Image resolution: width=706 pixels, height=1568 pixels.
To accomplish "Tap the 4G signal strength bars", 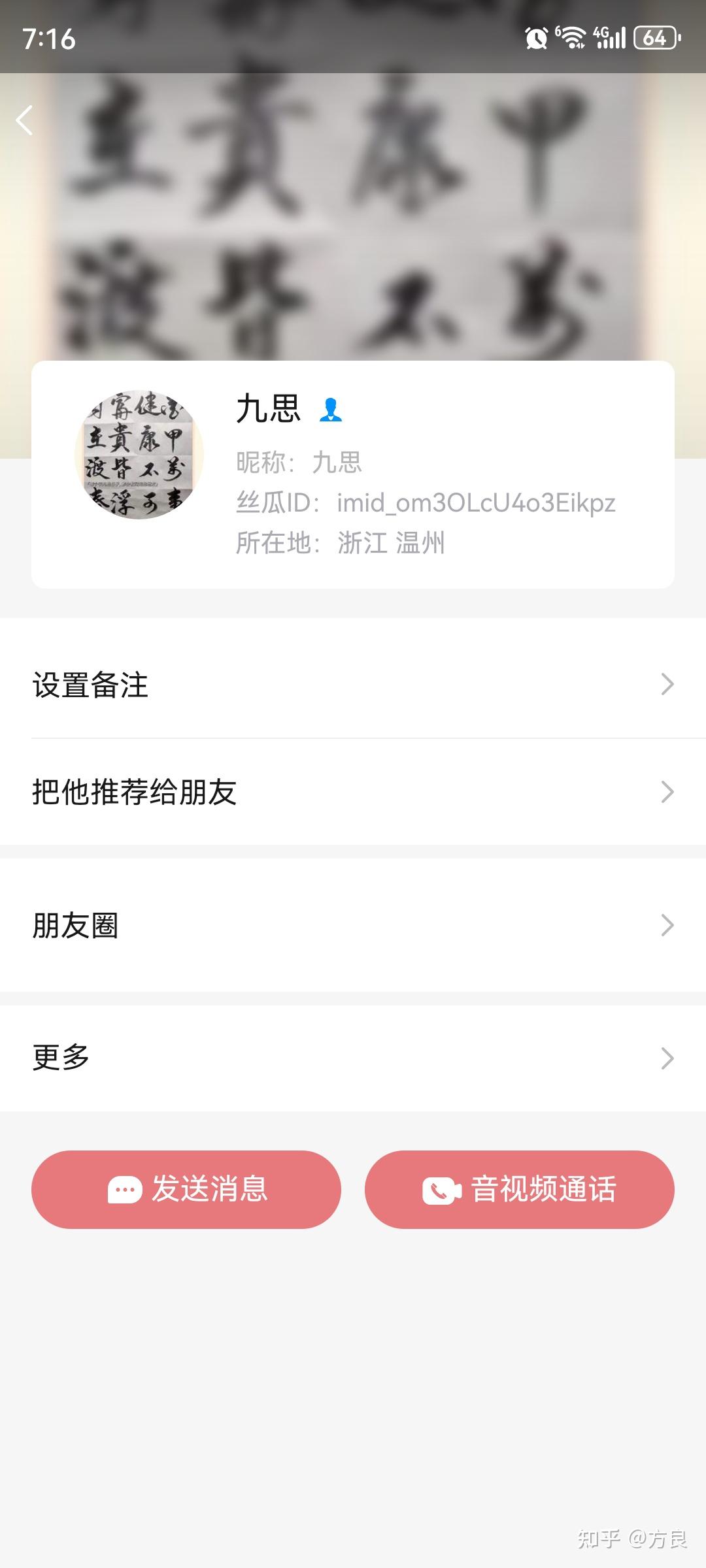I will 611,38.
